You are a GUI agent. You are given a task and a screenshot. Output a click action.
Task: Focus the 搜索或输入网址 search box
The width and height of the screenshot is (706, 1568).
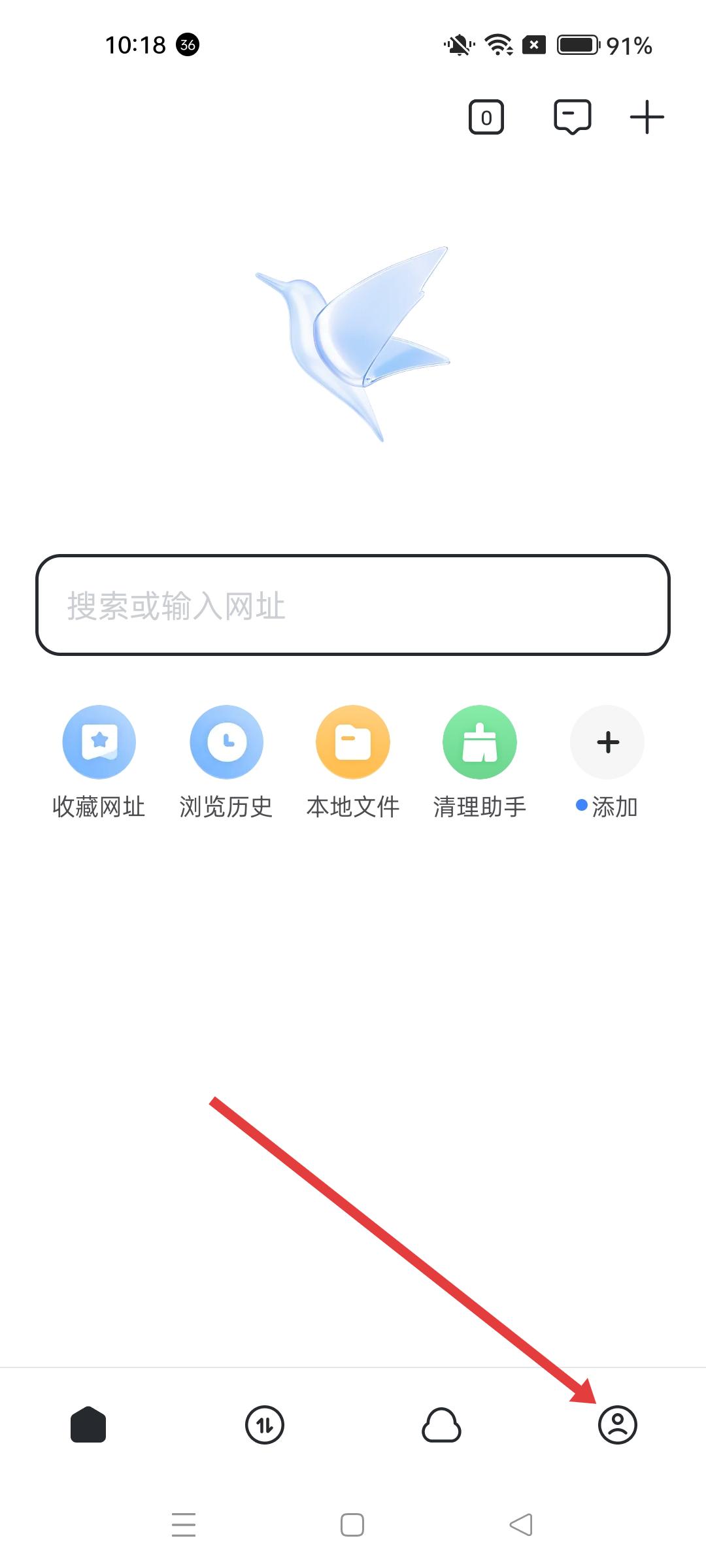coord(353,605)
